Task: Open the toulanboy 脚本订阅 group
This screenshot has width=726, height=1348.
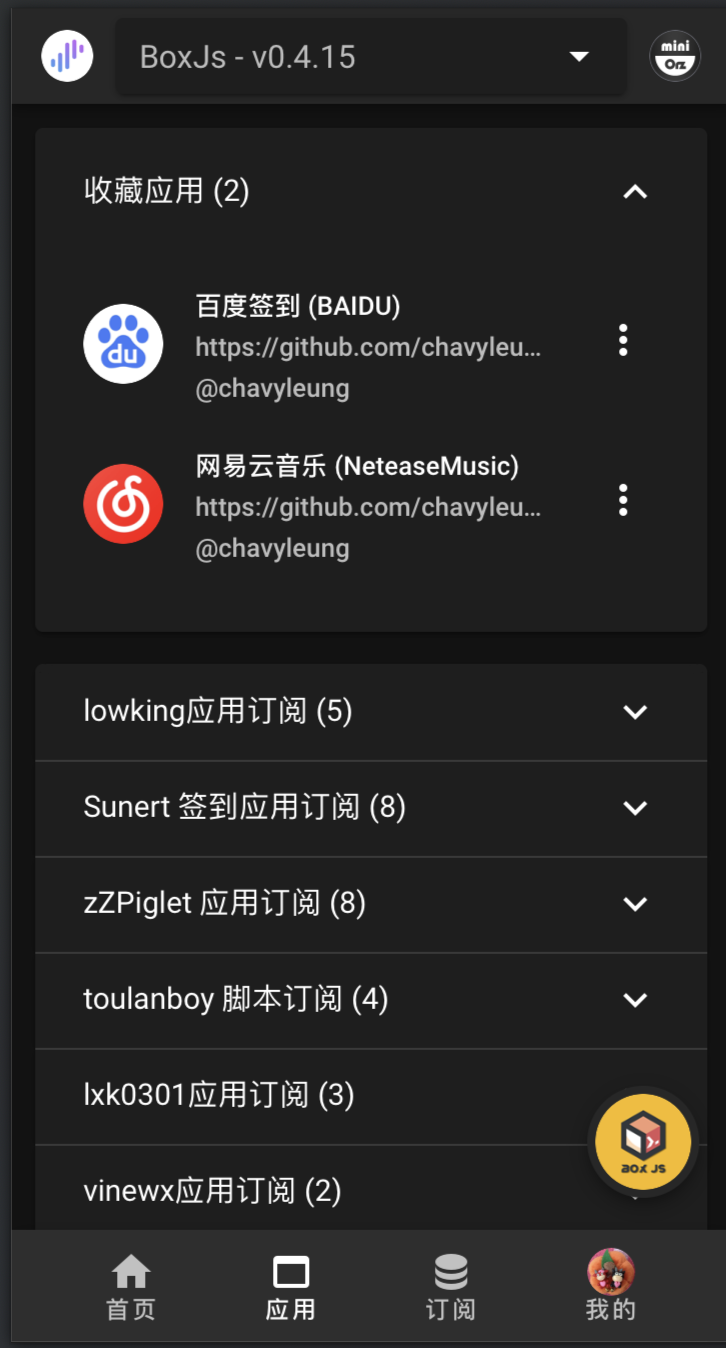Action: [635, 999]
